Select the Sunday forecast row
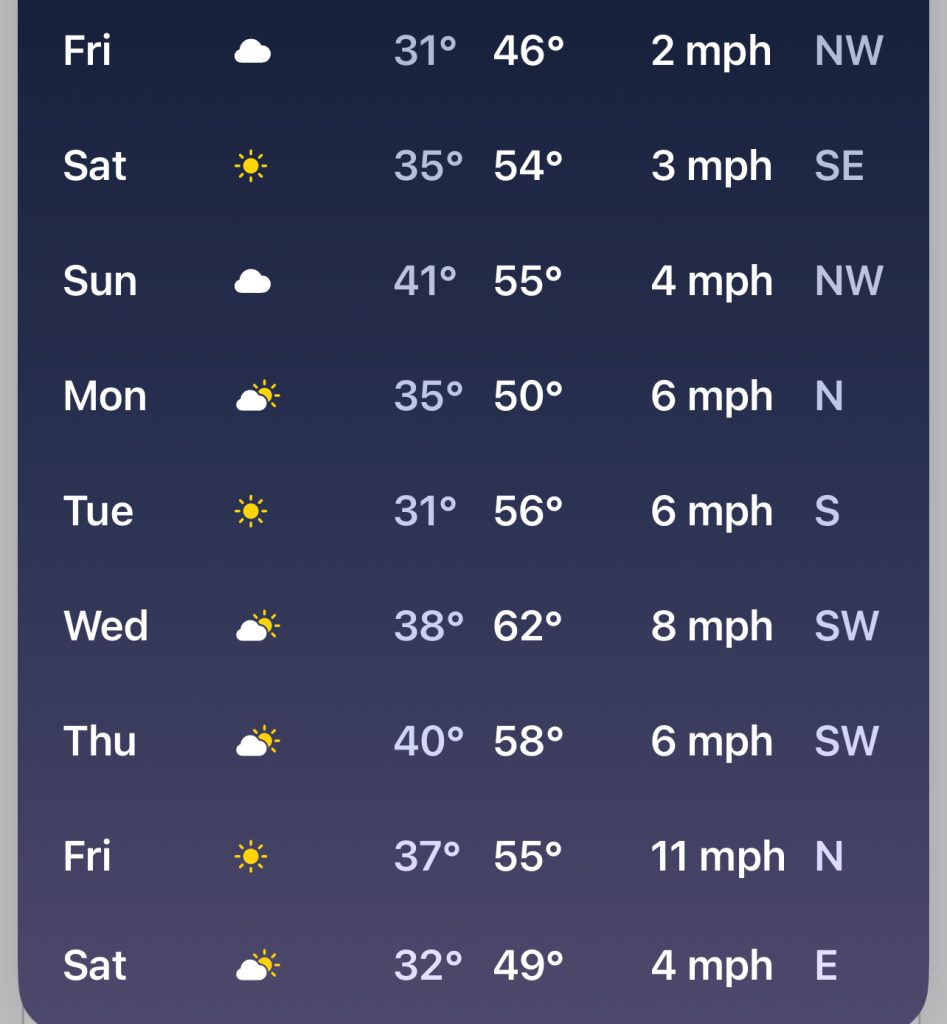 coord(472,281)
